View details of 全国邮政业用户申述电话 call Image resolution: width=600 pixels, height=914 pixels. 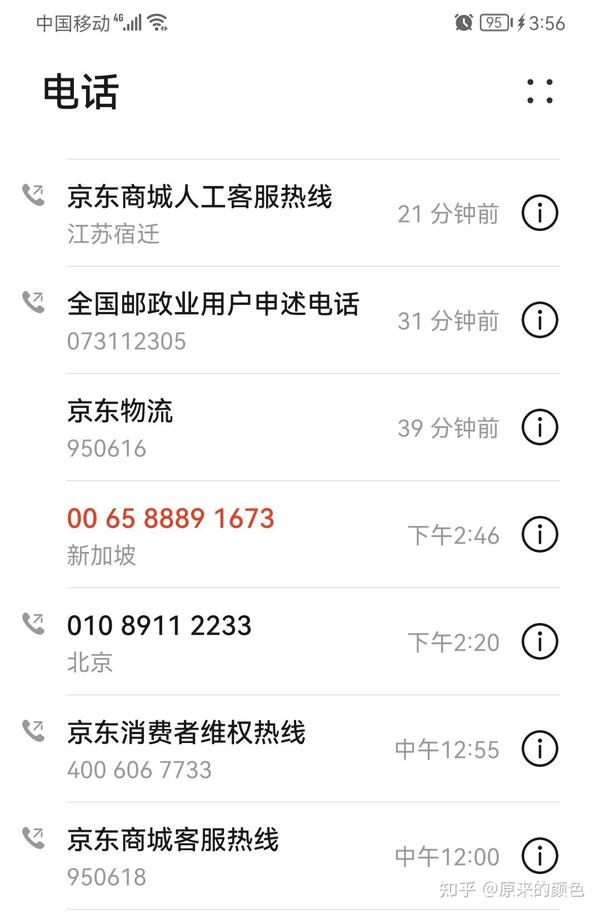[540, 320]
